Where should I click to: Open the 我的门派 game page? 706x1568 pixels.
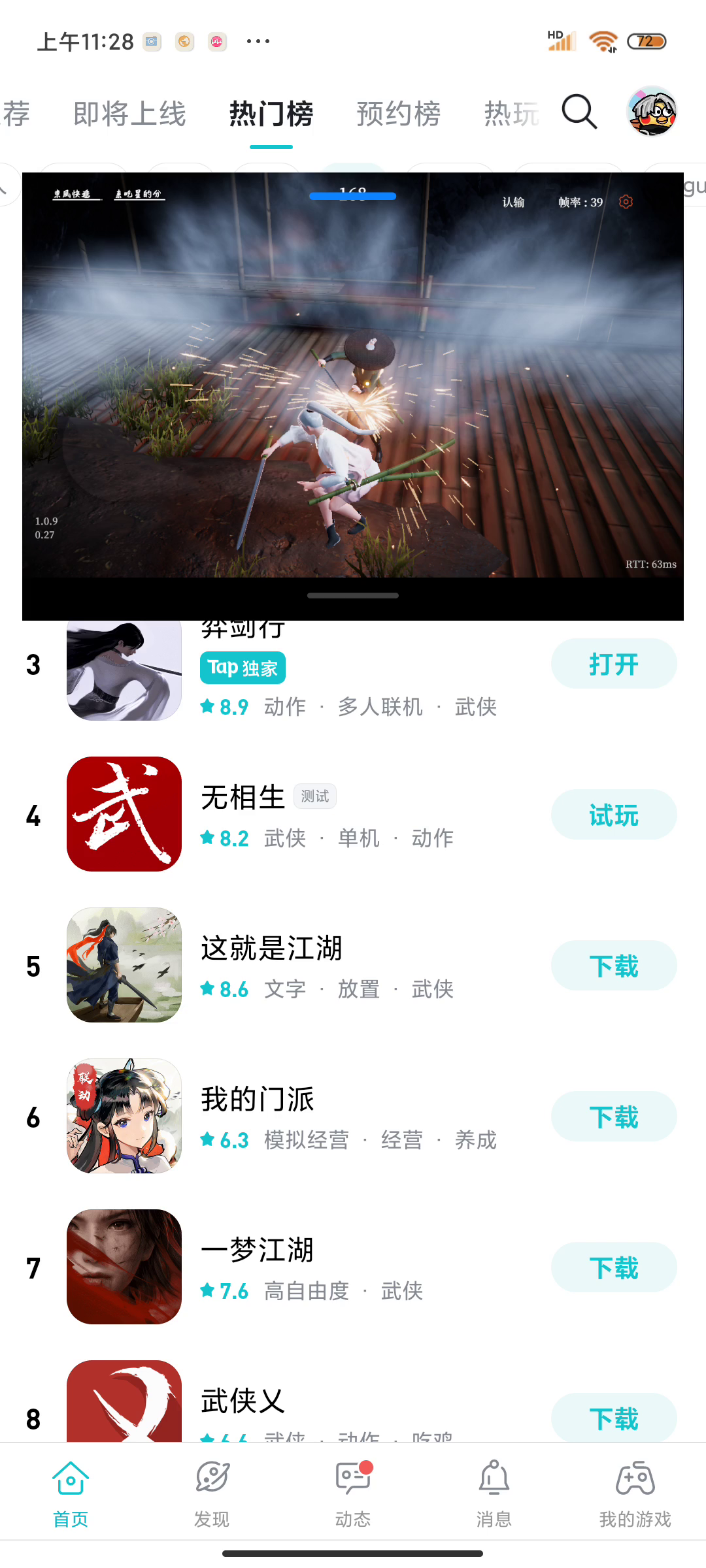258,1100
